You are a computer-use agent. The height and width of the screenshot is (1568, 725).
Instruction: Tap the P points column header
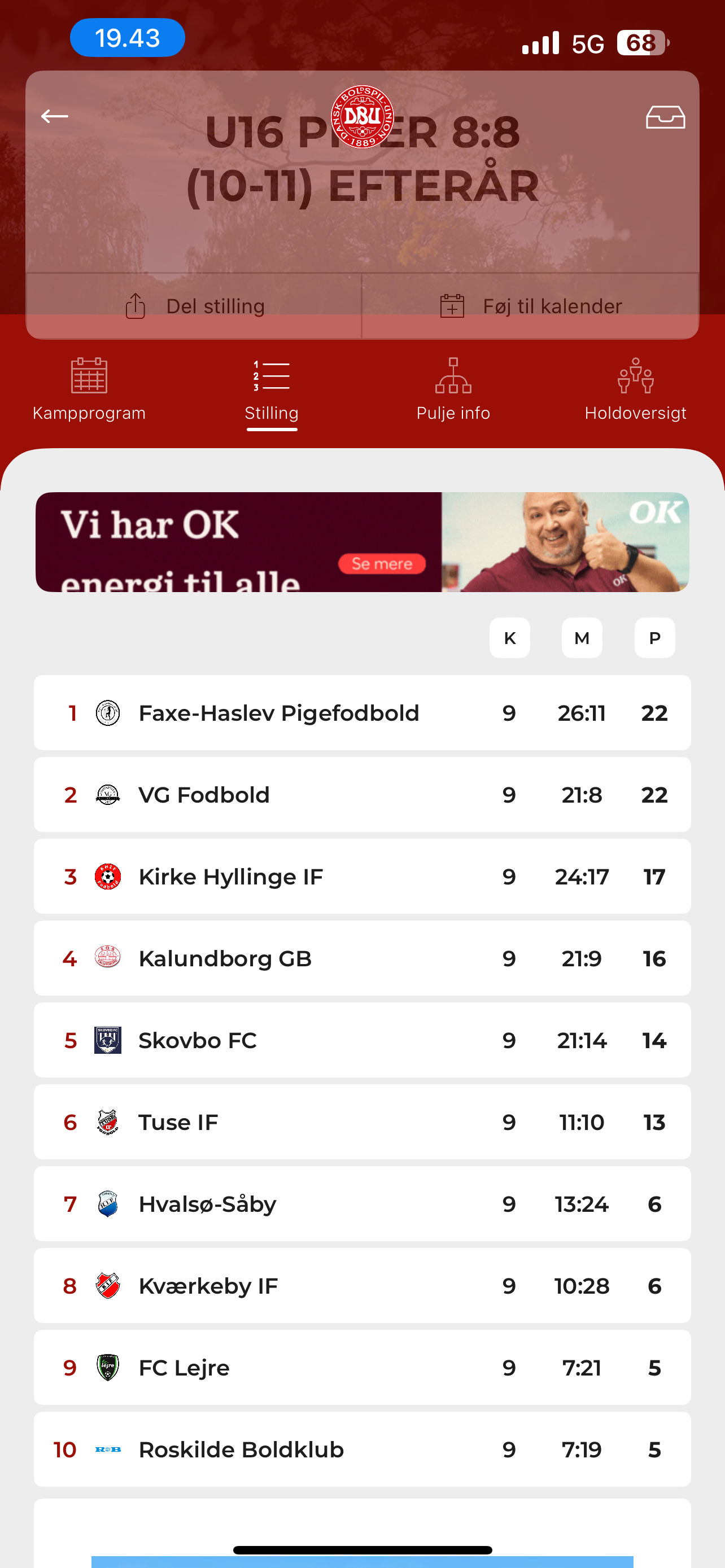(x=654, y=638)
